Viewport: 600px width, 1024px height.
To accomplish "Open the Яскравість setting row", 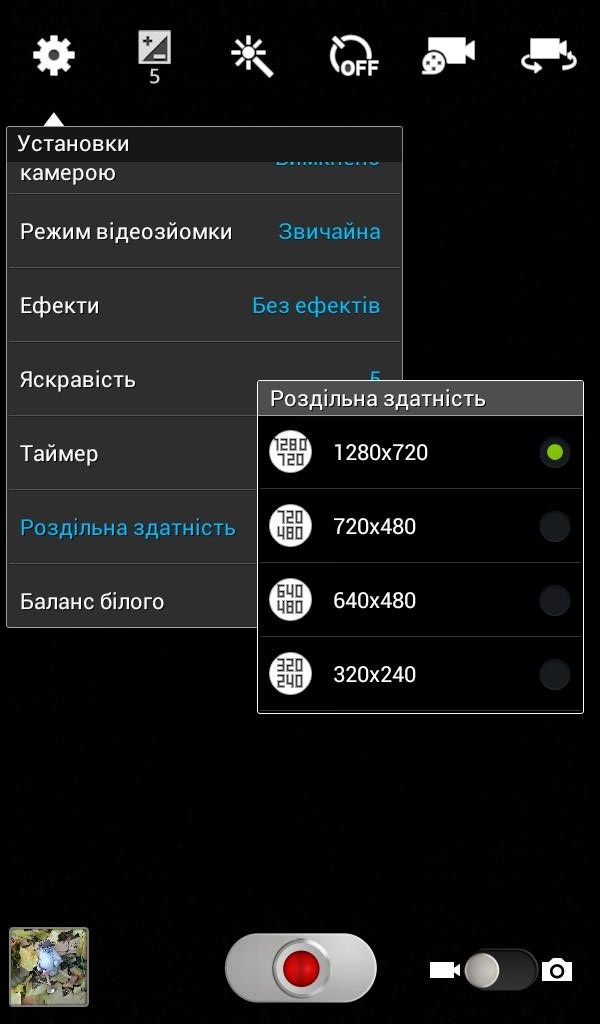I will (130, 380).
